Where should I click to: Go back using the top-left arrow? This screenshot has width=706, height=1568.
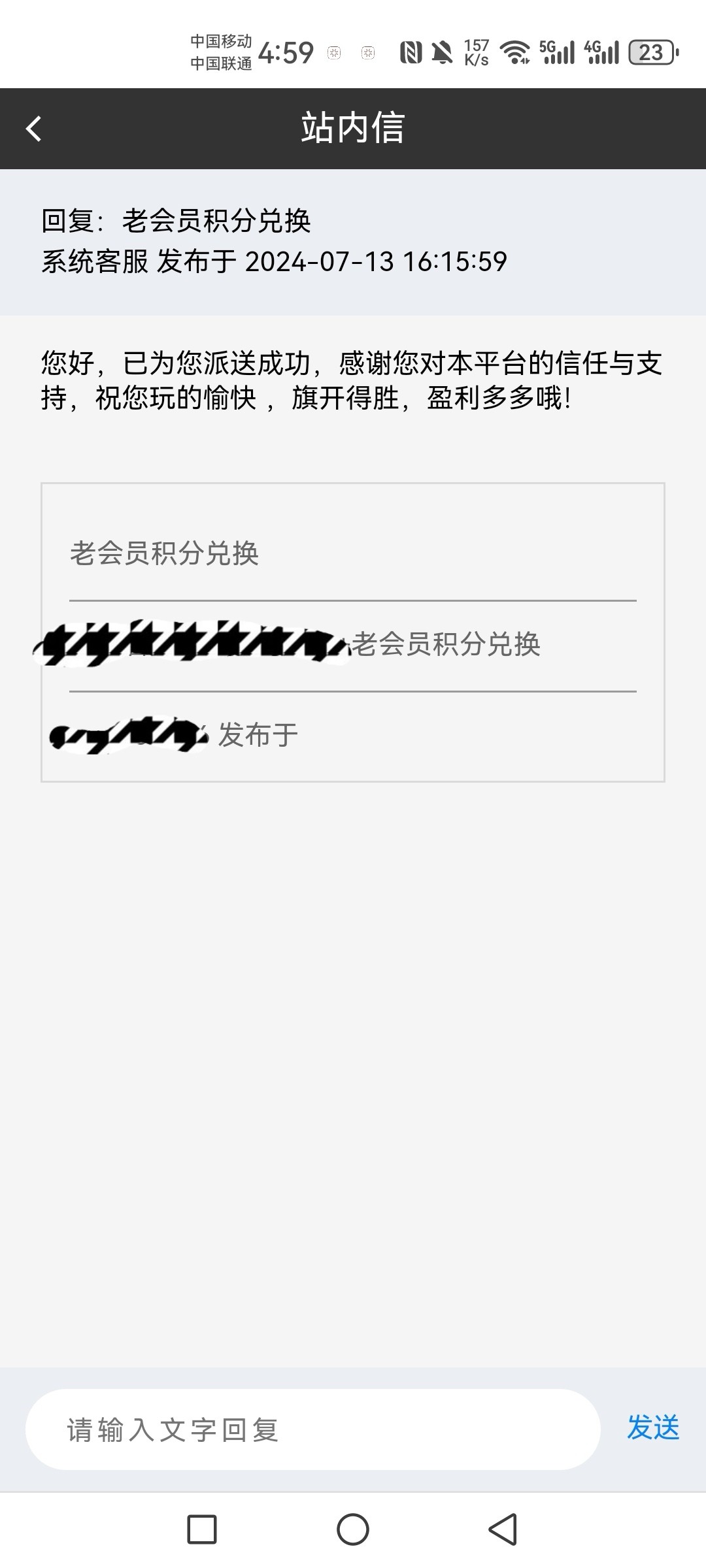click(34, 129)
